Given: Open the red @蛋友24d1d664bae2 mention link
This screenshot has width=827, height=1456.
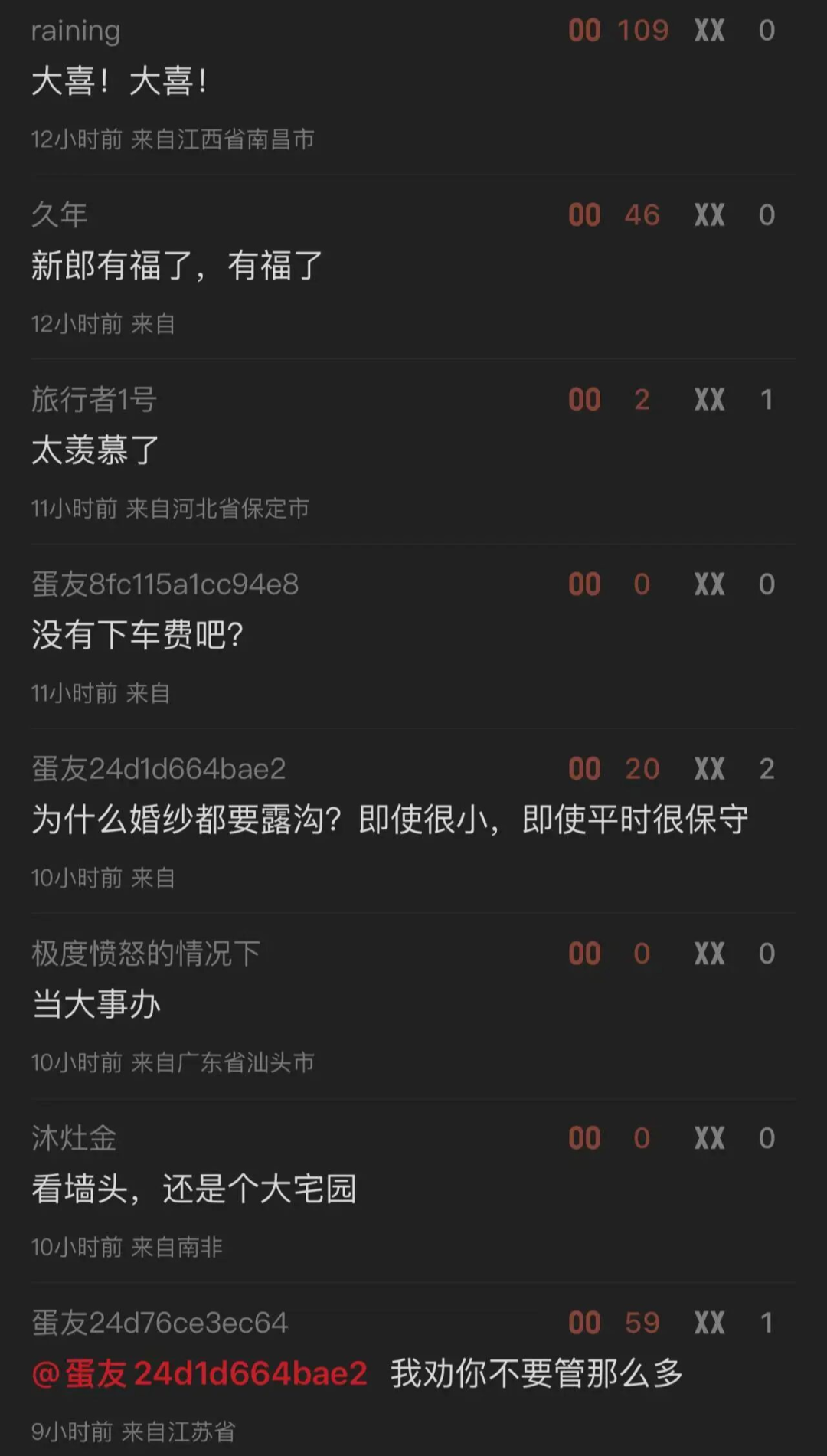Looking at the screenshot, I should tap(200, 1373).
